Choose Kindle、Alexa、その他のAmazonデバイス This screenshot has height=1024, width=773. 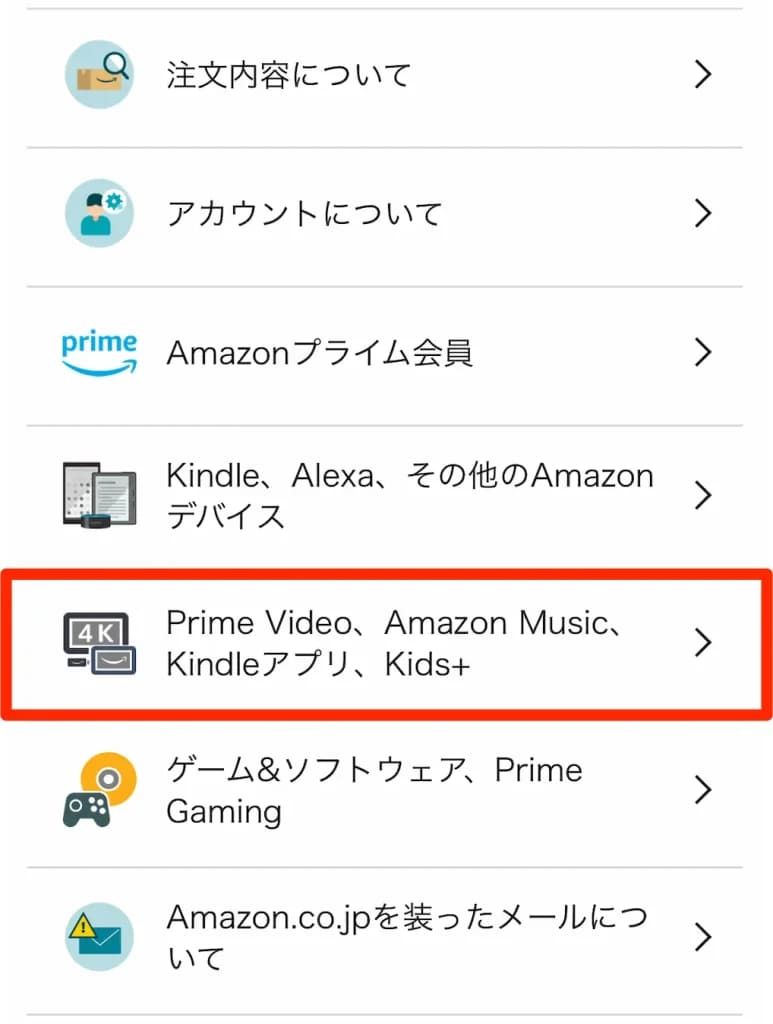tap(385, 495)
